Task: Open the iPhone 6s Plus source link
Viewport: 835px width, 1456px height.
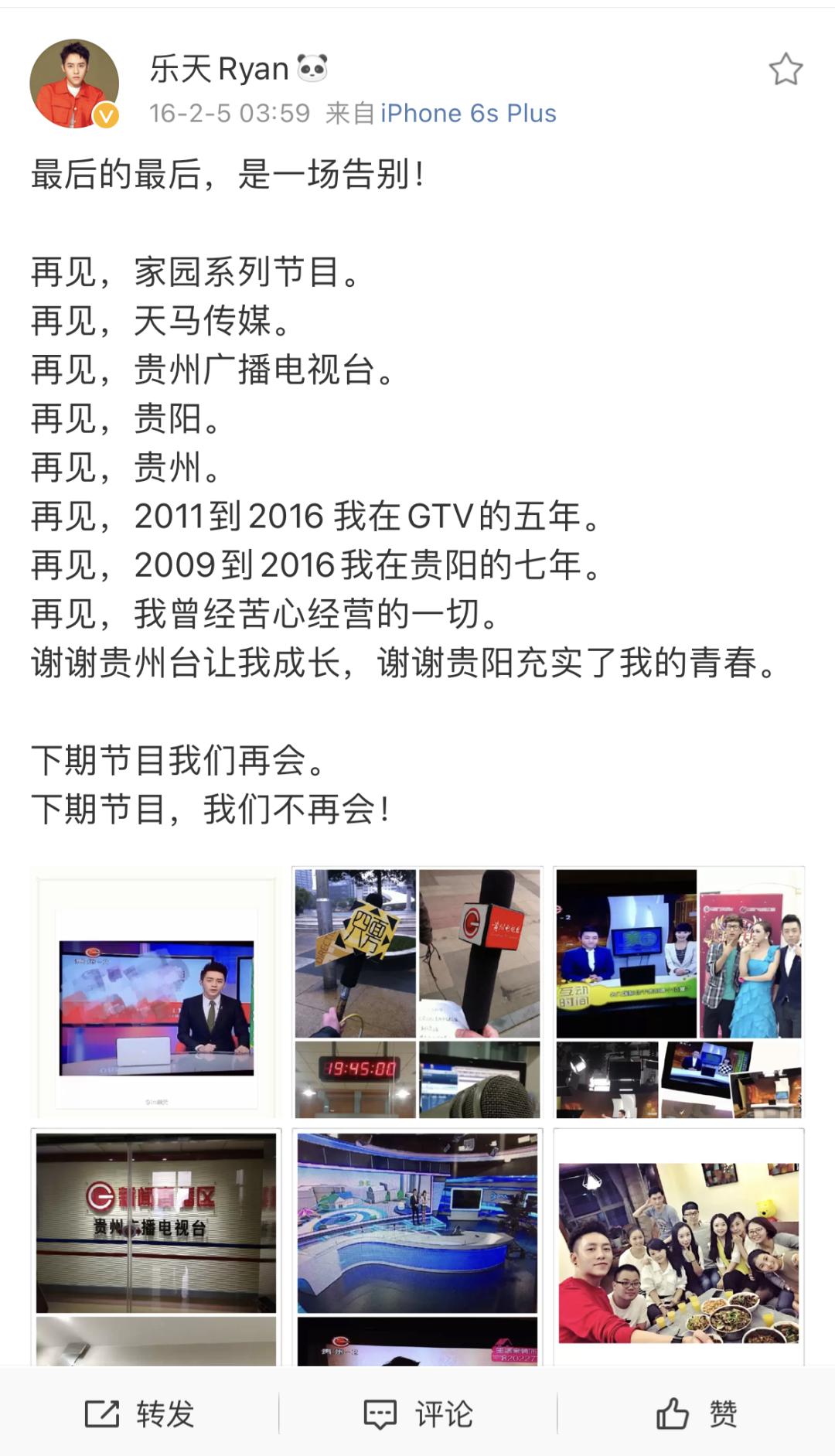Action: coord(469,114)
